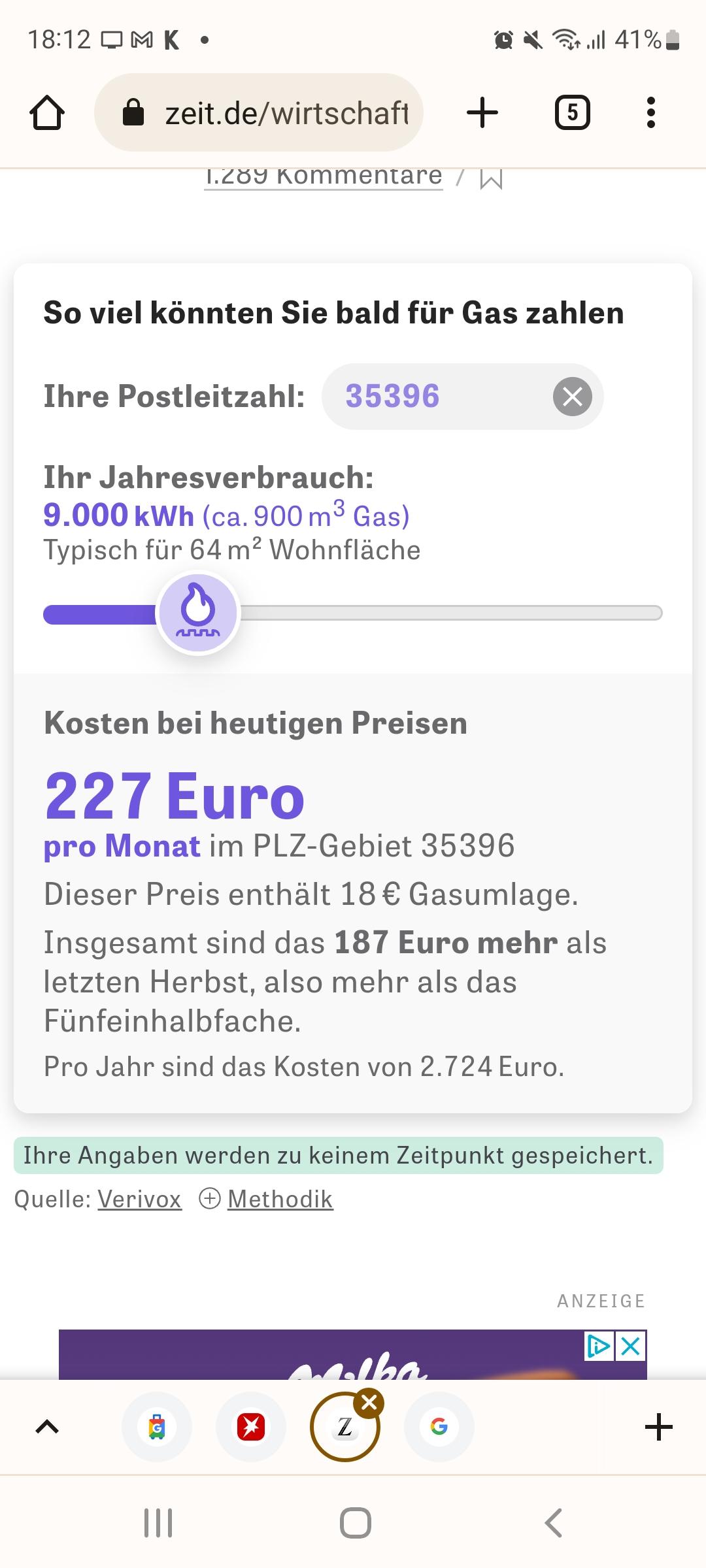706x1568 pixels.
Task: Open a new tab from the toolbar
Action: tap(482, 112)
